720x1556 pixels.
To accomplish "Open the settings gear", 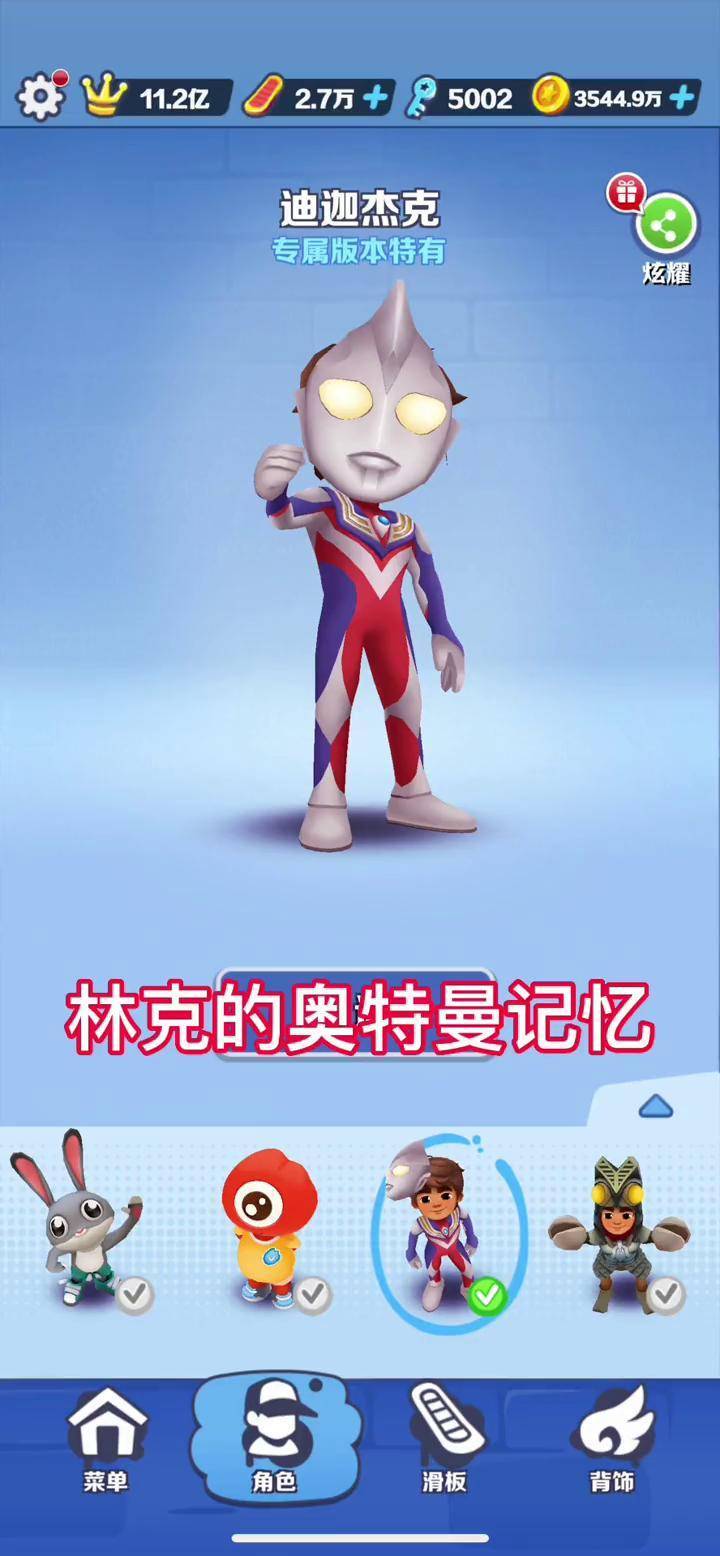I will click(x=40, y=97).
